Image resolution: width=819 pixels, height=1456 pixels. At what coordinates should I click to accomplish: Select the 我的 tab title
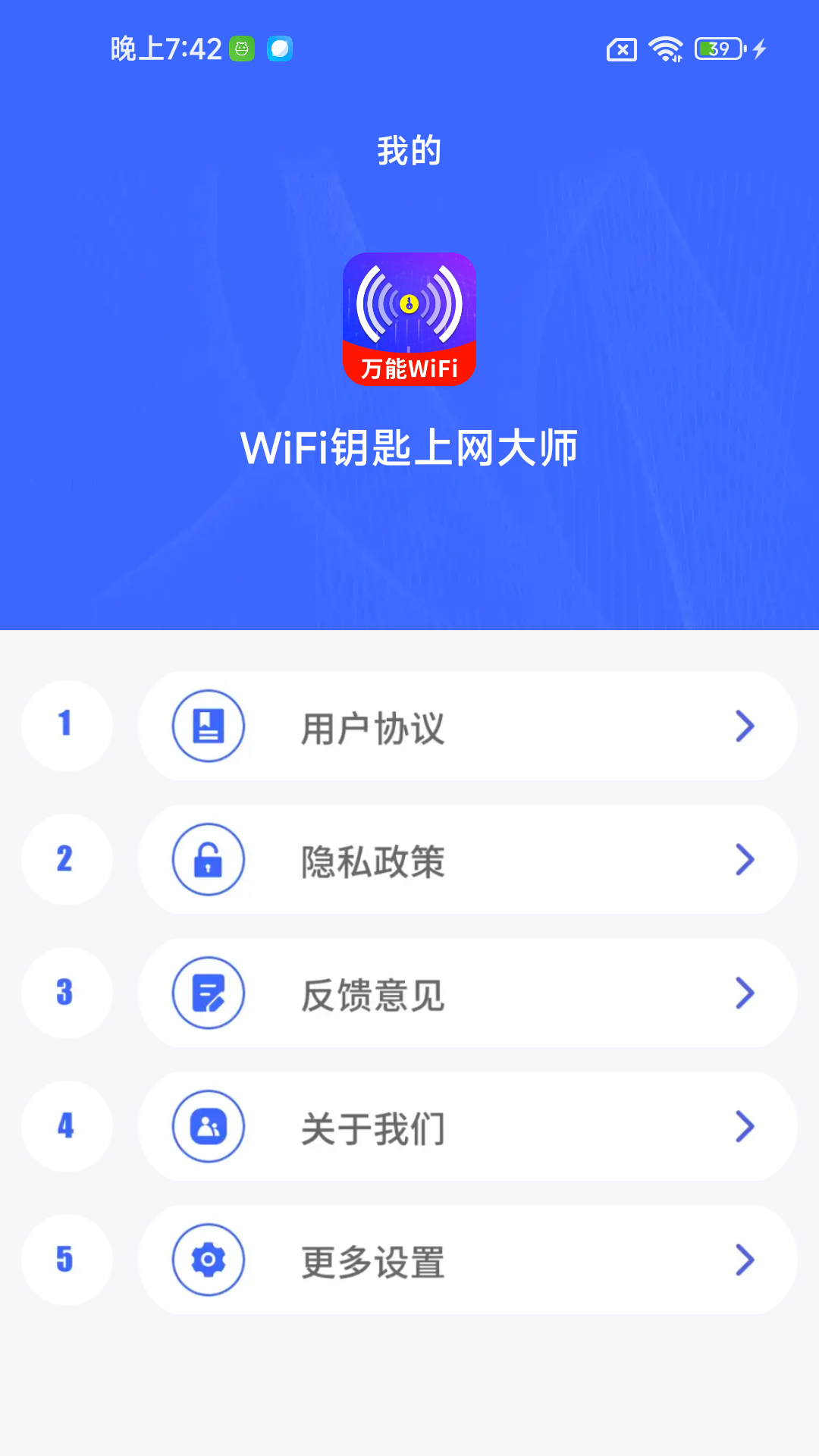coord(409,150)
